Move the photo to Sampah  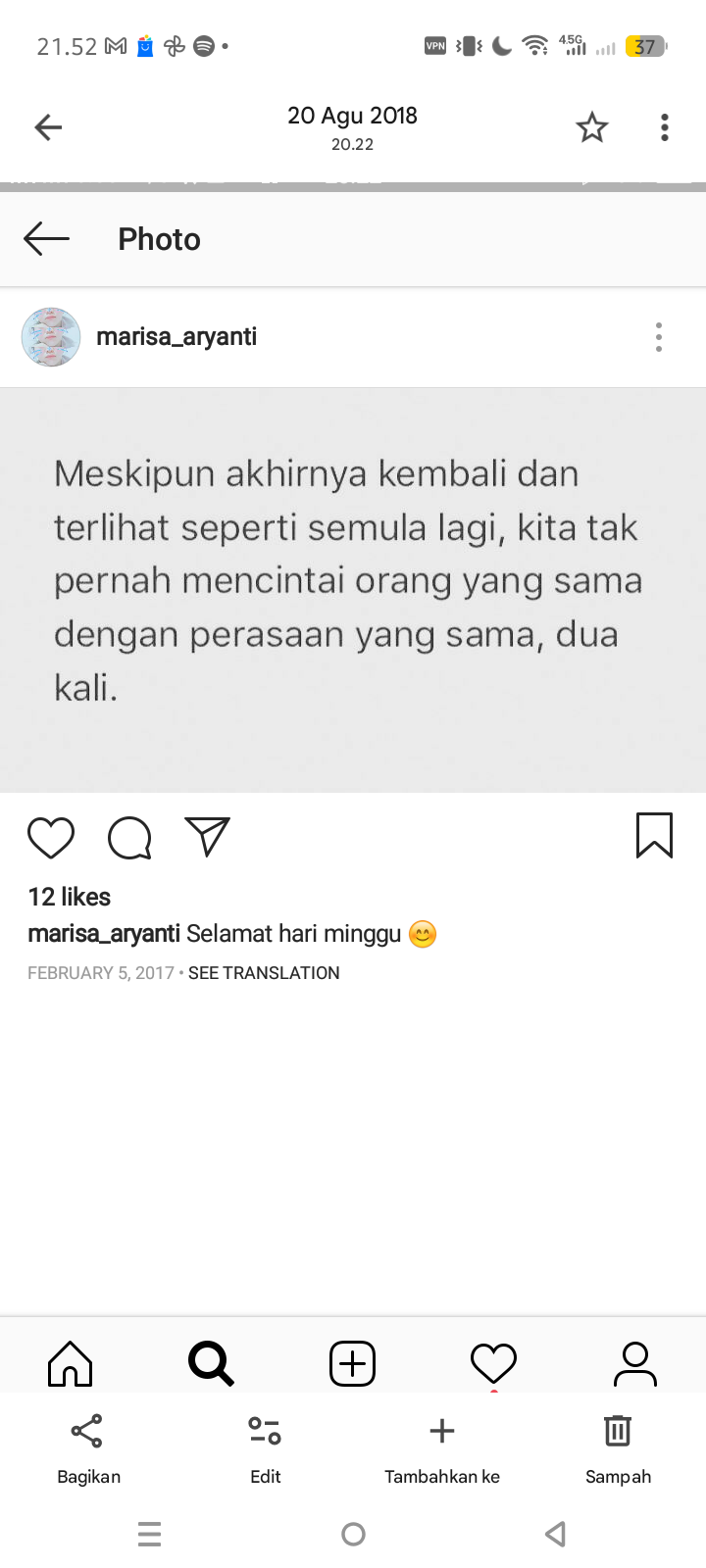point(618,1448)
